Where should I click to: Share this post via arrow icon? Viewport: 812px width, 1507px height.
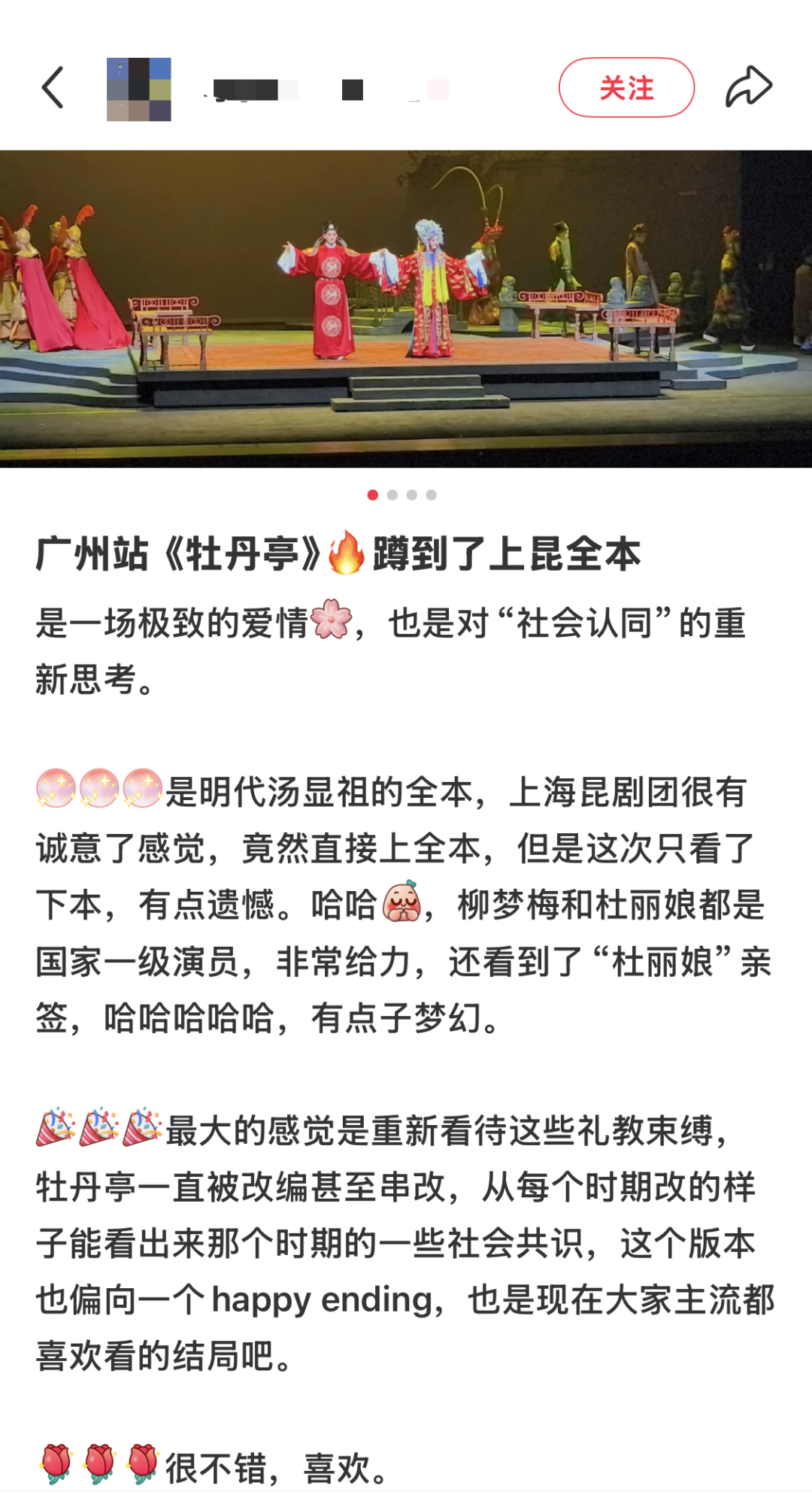(x=748, y=87)
